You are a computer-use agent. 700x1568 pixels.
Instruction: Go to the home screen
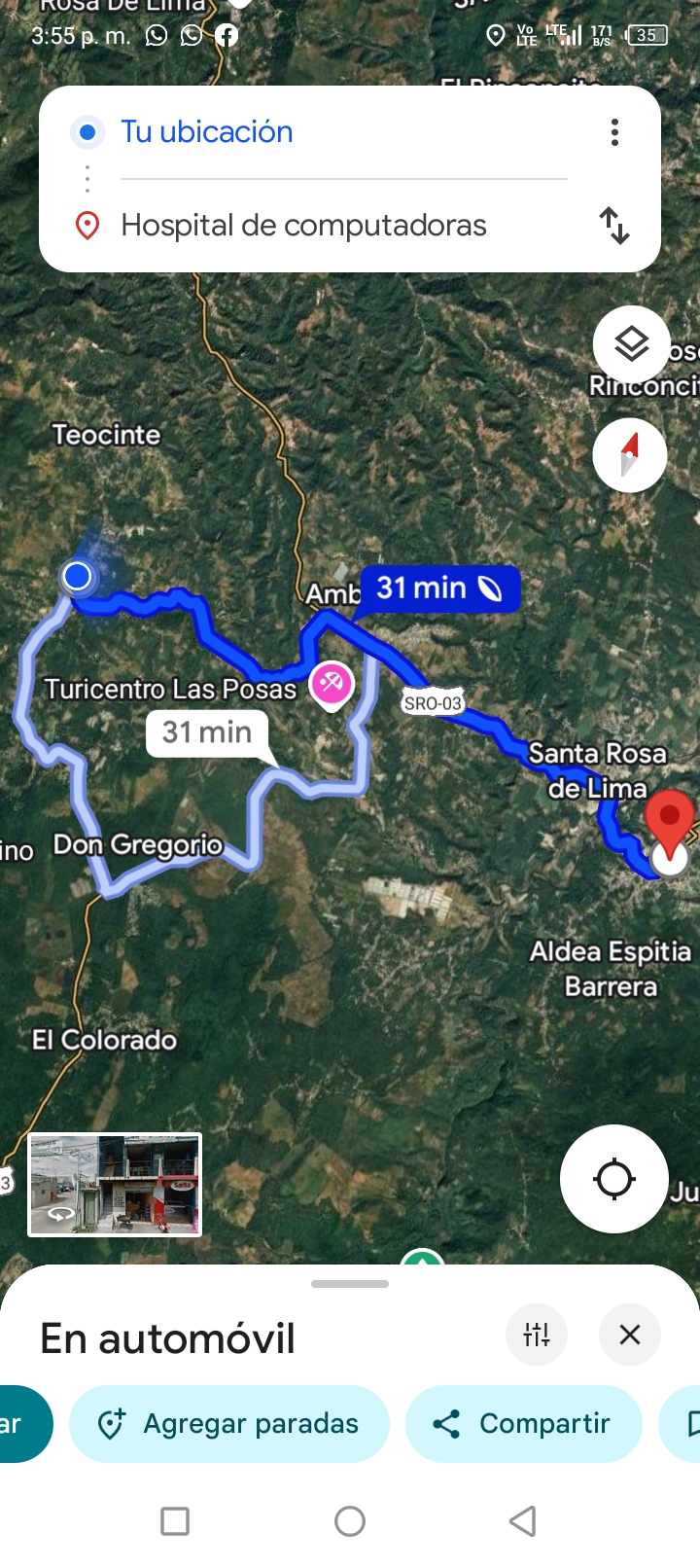tap(350, 1520)
